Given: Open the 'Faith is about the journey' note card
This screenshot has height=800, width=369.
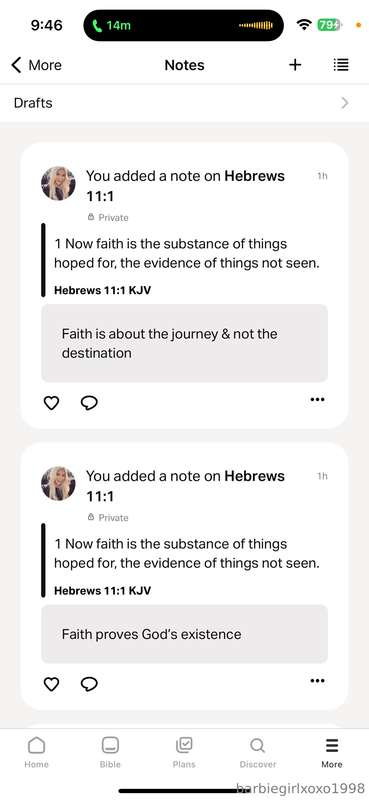Looking at the screenshot, I should pos(184,343).
